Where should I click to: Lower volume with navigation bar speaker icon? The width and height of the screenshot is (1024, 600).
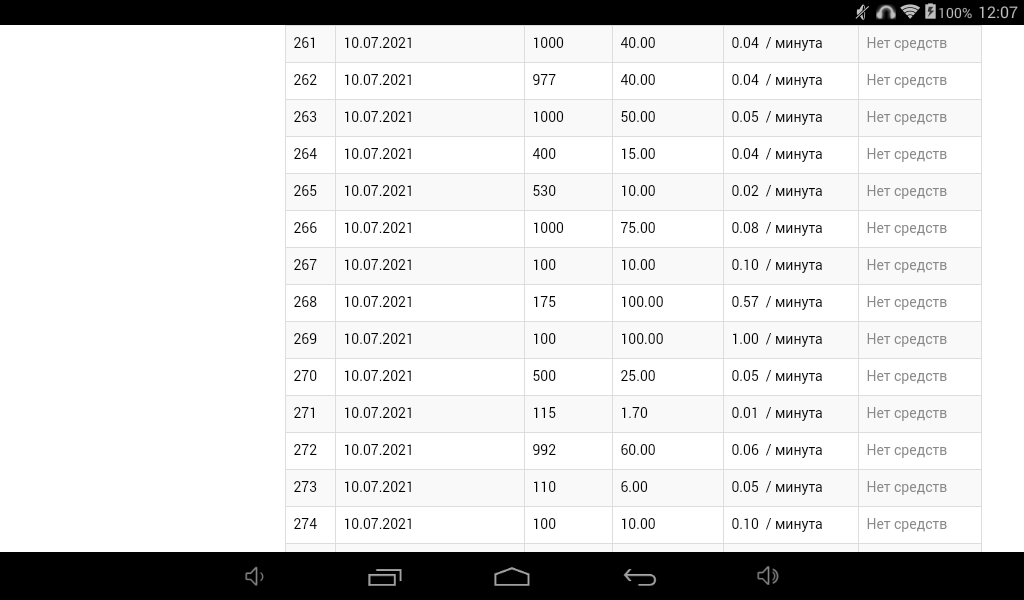point(254,576)
